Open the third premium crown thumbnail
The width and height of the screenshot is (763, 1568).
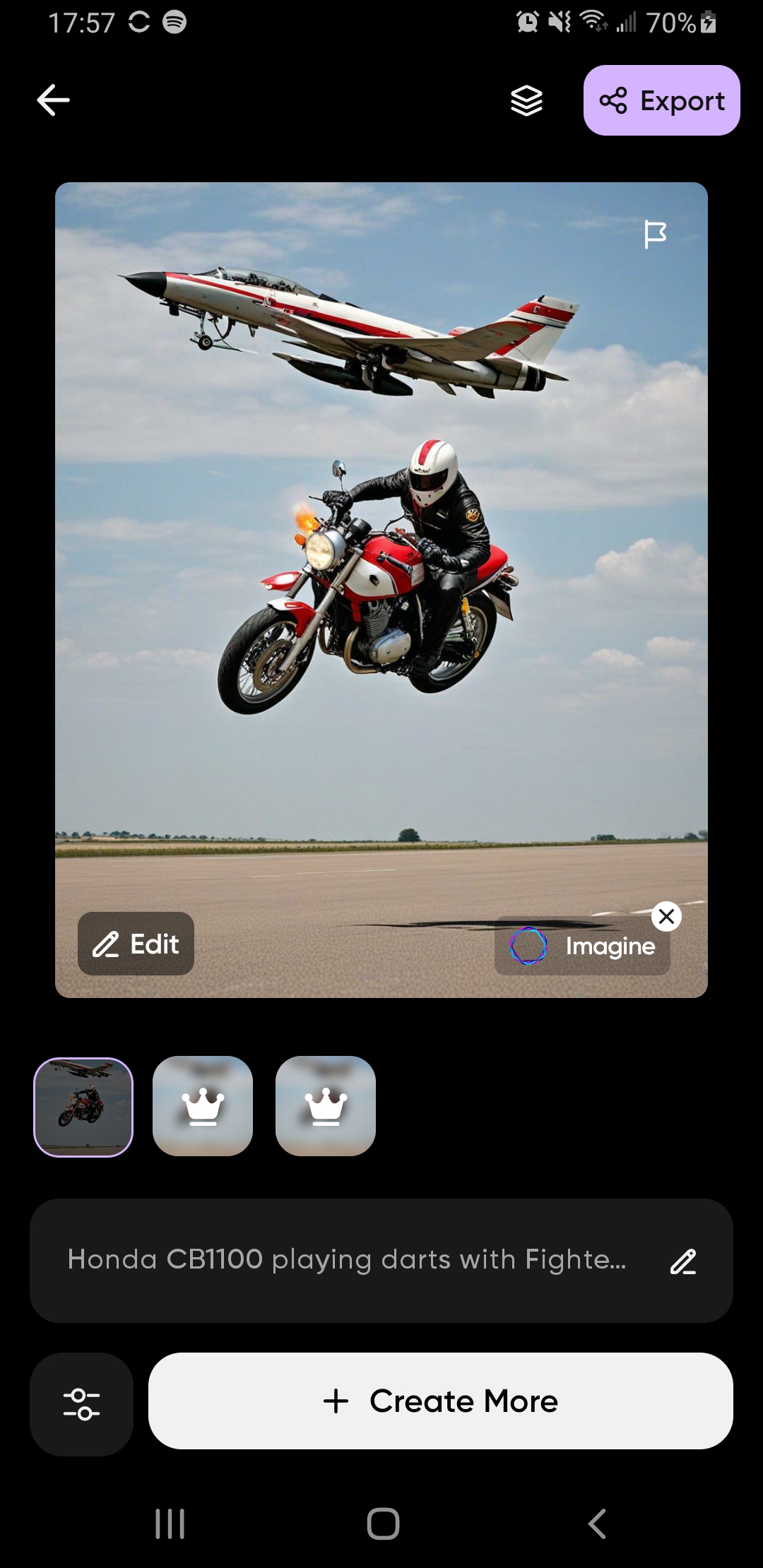(x=326, y=1106)
